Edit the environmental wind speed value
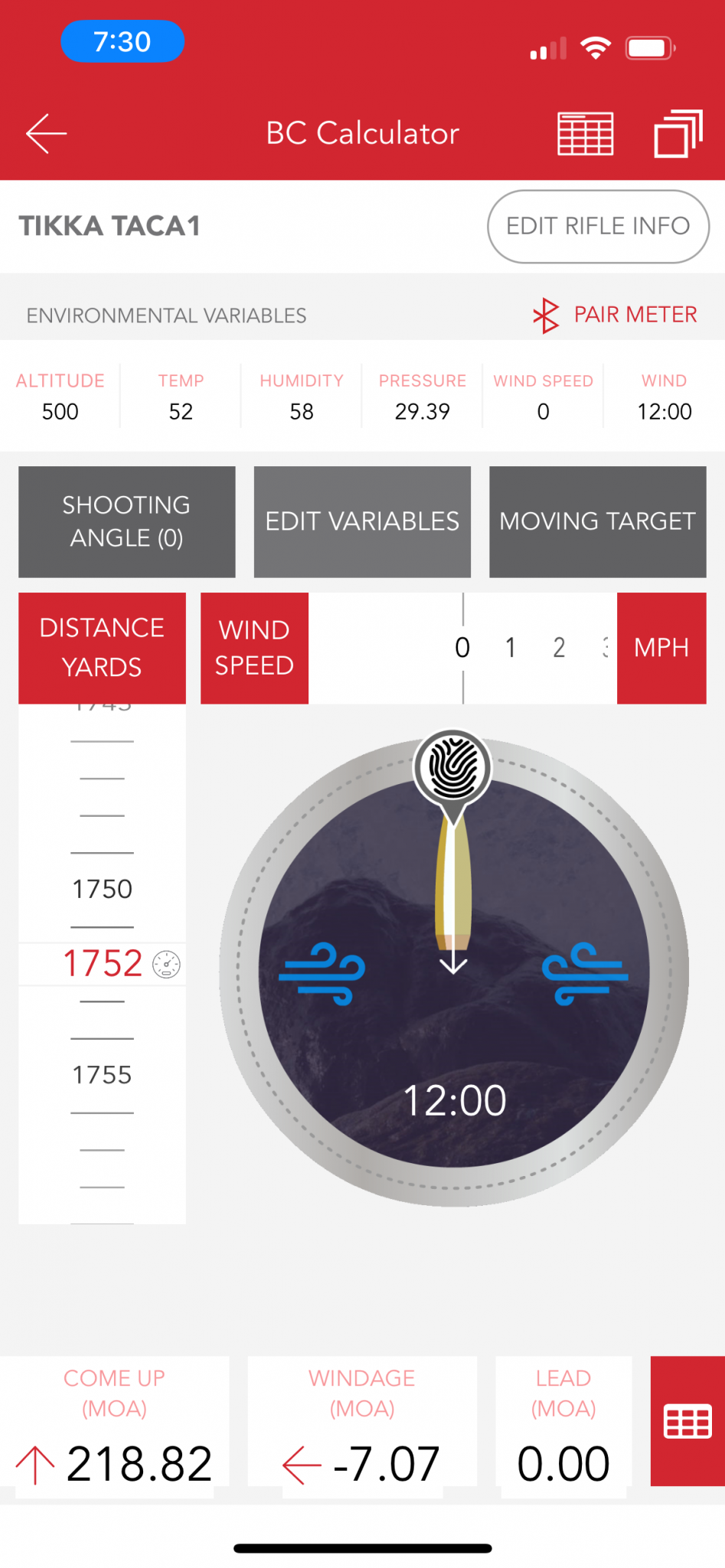This screenshot has height=1568, width=725. pyautogui.click(x=543, y=411)
